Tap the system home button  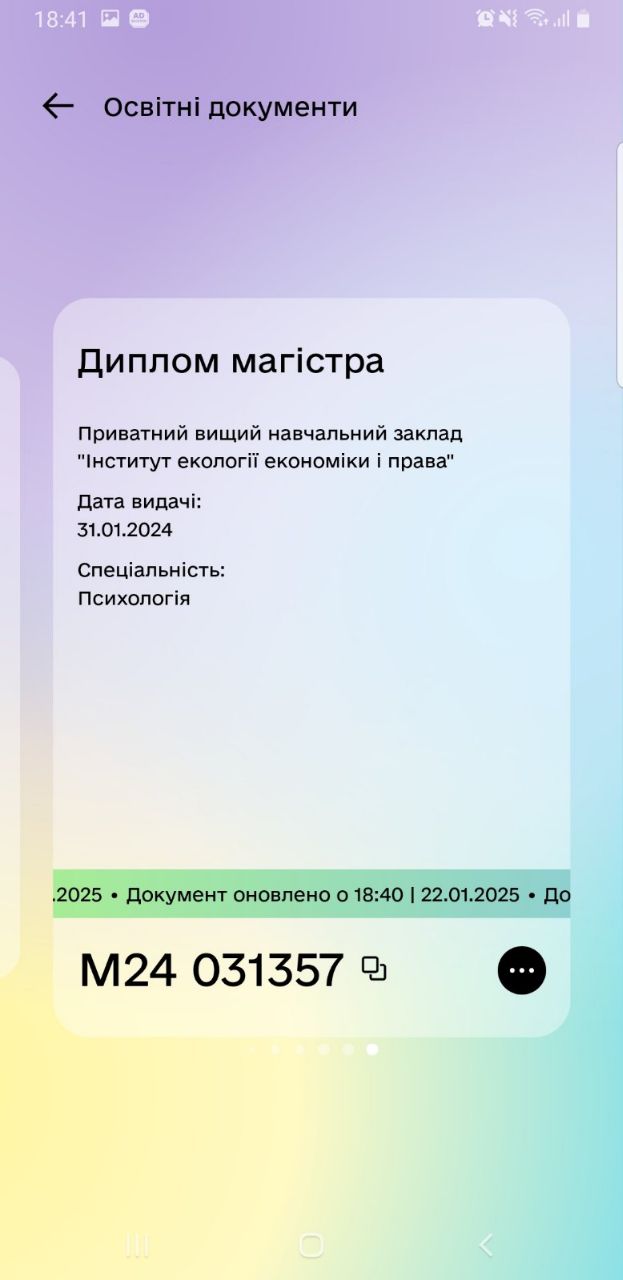(x=311, y=1245)
